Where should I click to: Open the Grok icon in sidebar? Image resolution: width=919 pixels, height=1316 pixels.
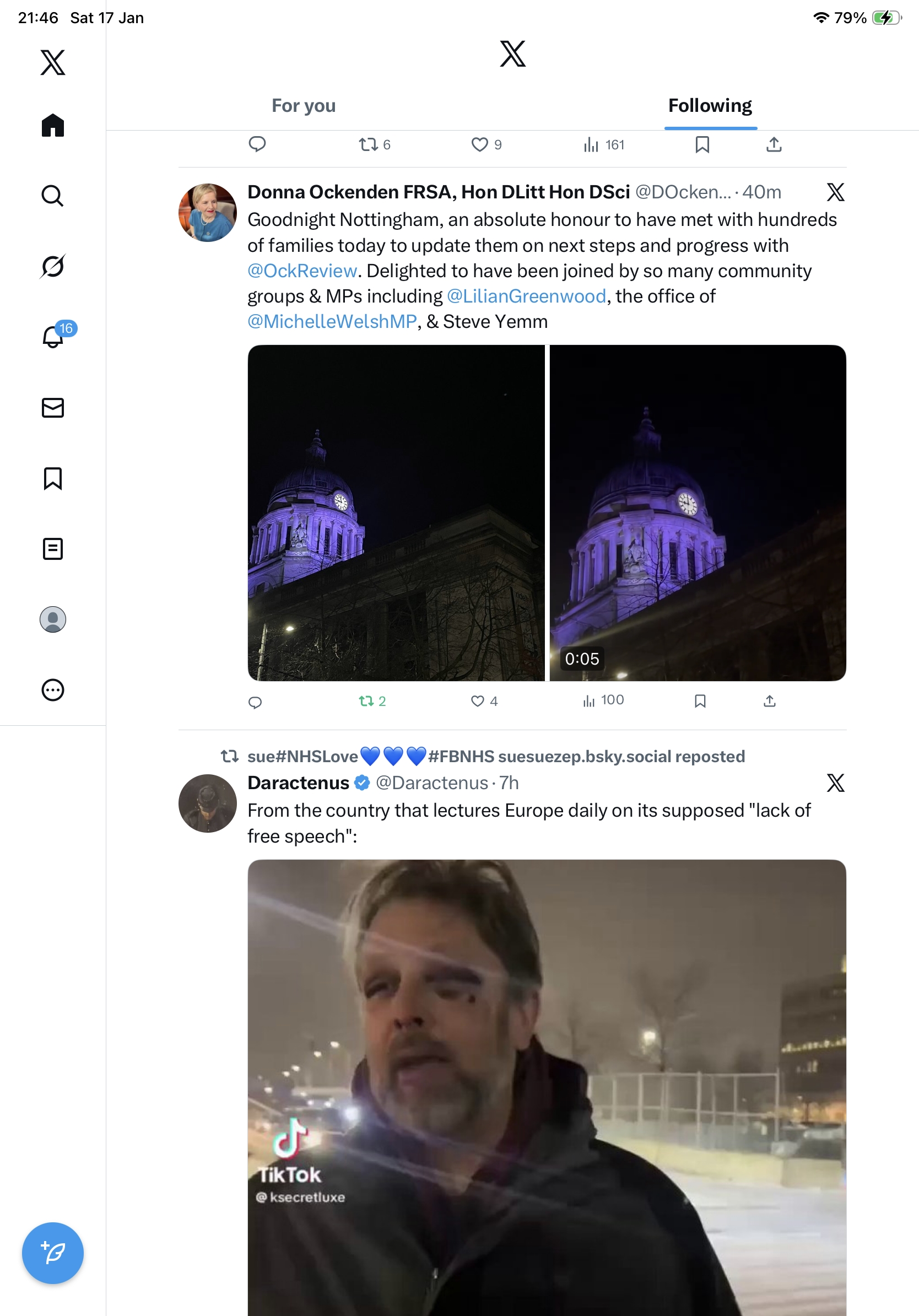[x=53, y=266]
